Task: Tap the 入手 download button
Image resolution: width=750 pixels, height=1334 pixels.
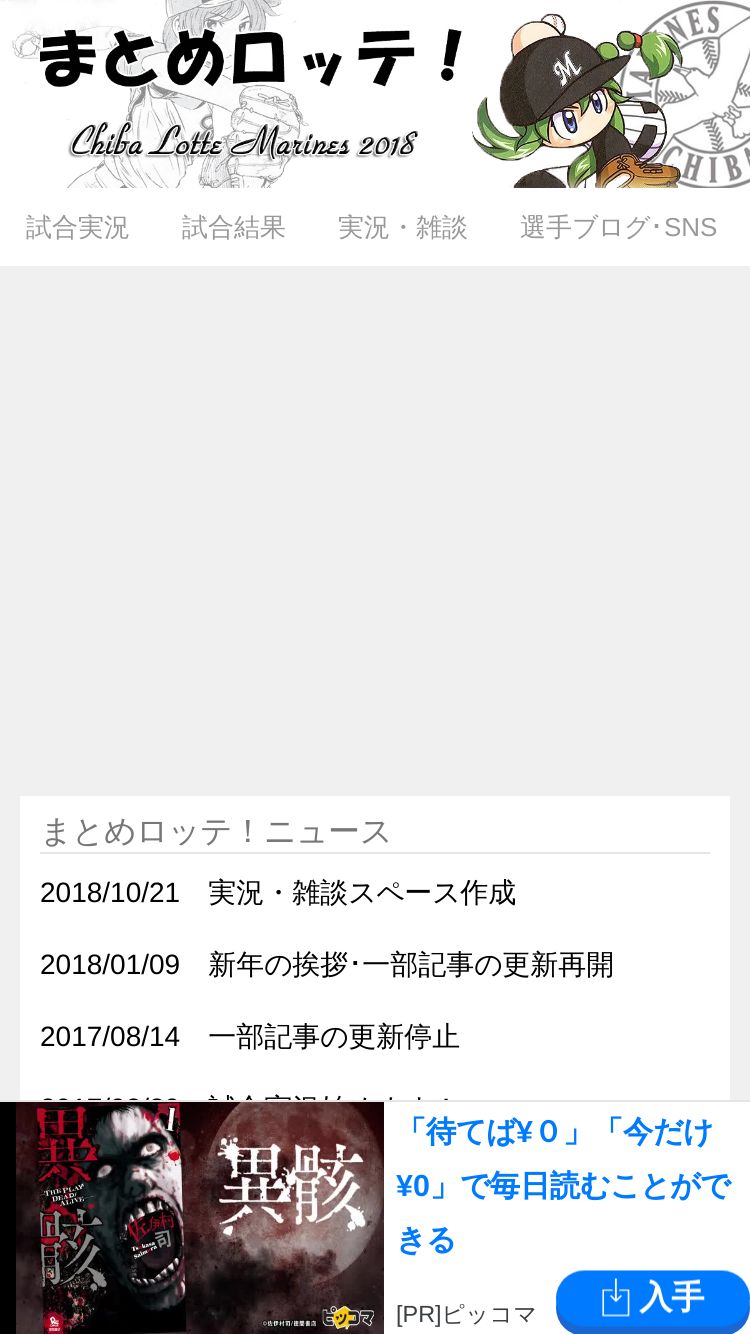Action: point(652,1298)
